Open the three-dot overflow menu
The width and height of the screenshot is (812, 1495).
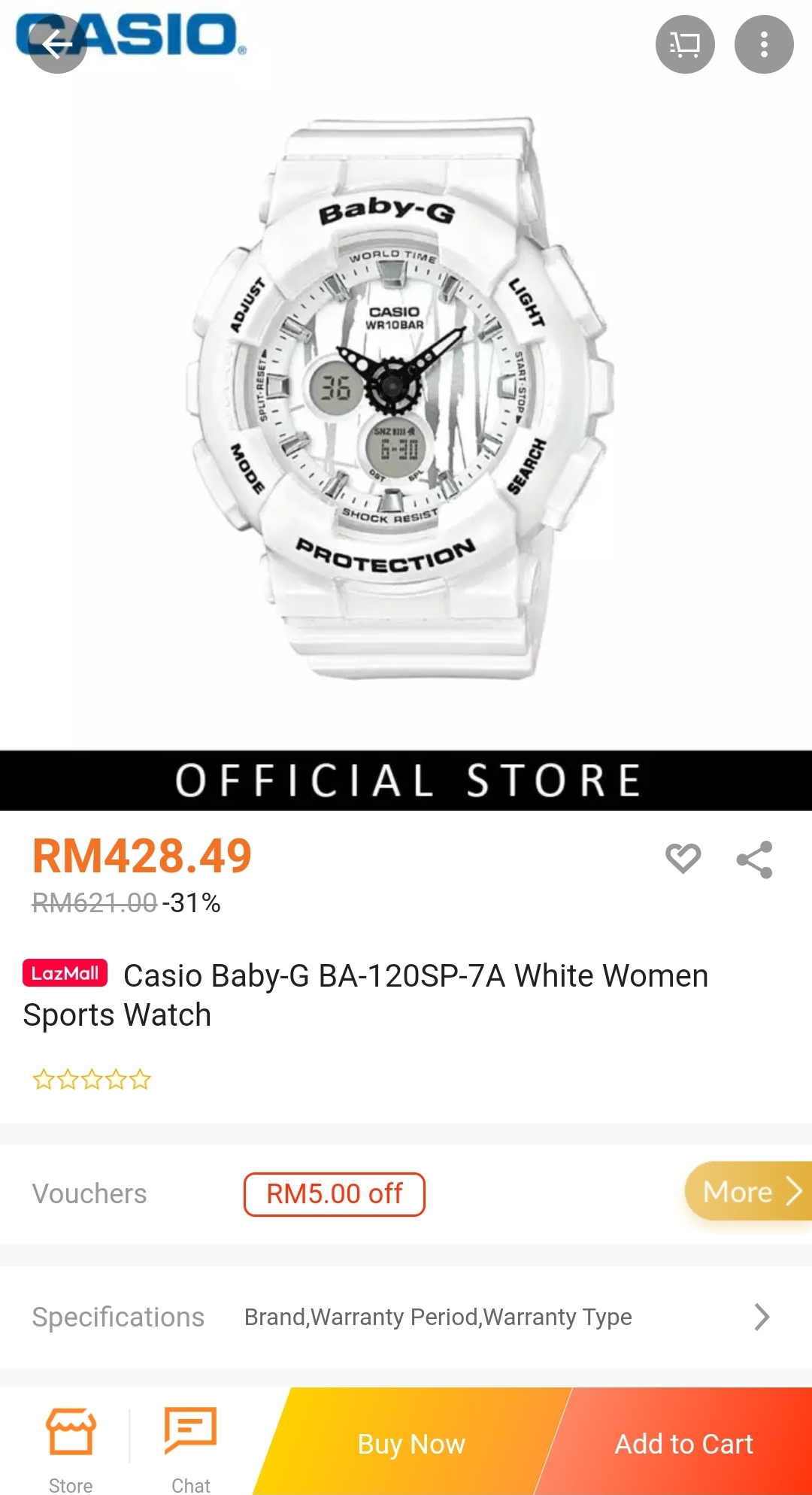763,45
